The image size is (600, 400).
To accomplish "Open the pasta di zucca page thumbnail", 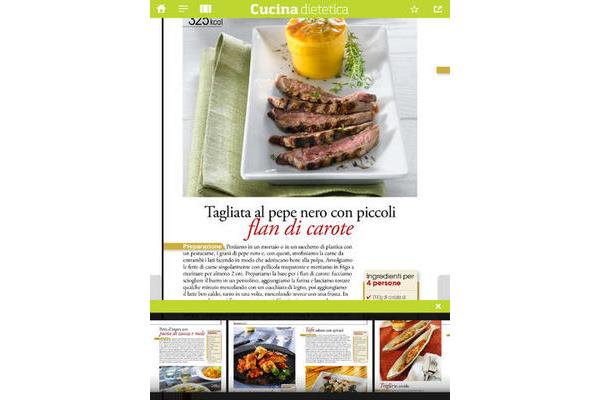I will pos(187,356).
